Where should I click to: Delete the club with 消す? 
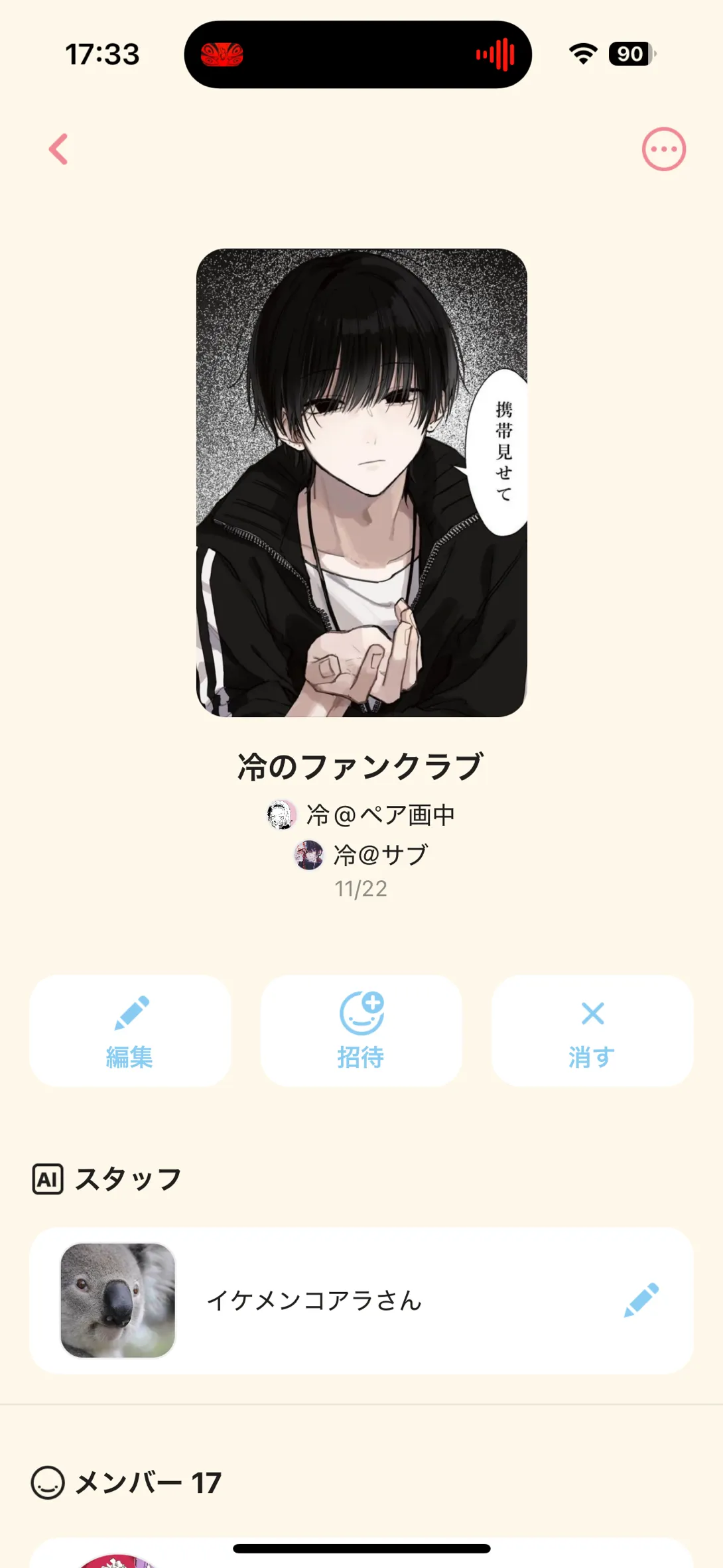[592, 1030]
